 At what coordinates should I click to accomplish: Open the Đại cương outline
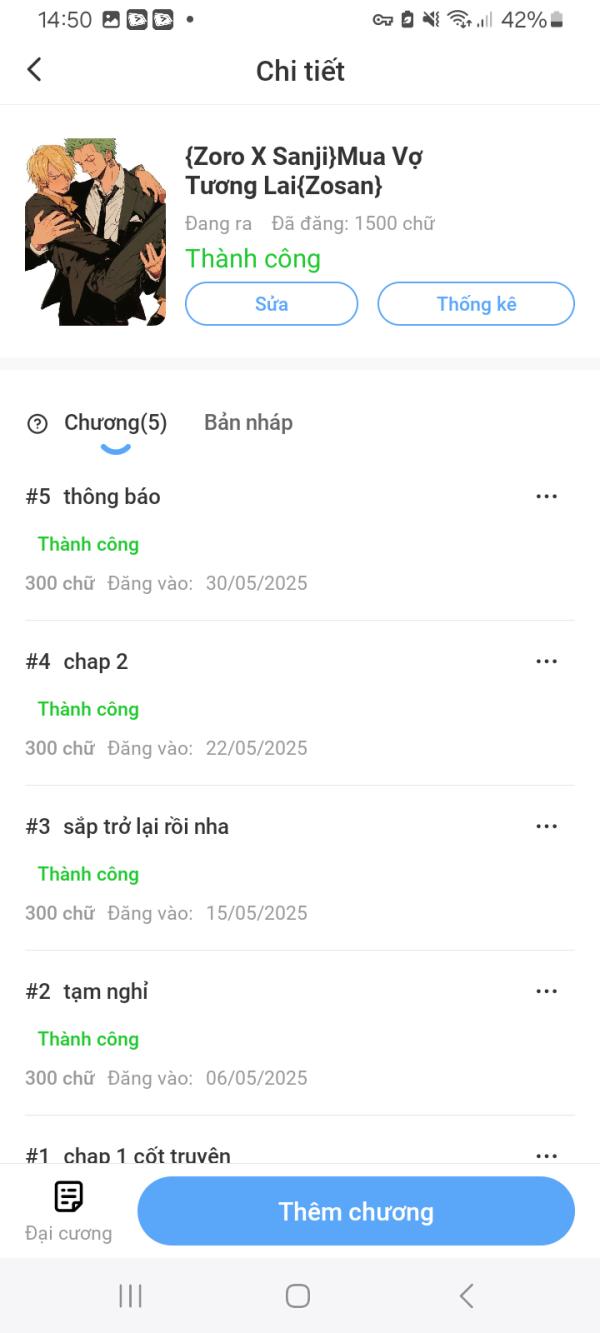tap(68, 1210)
